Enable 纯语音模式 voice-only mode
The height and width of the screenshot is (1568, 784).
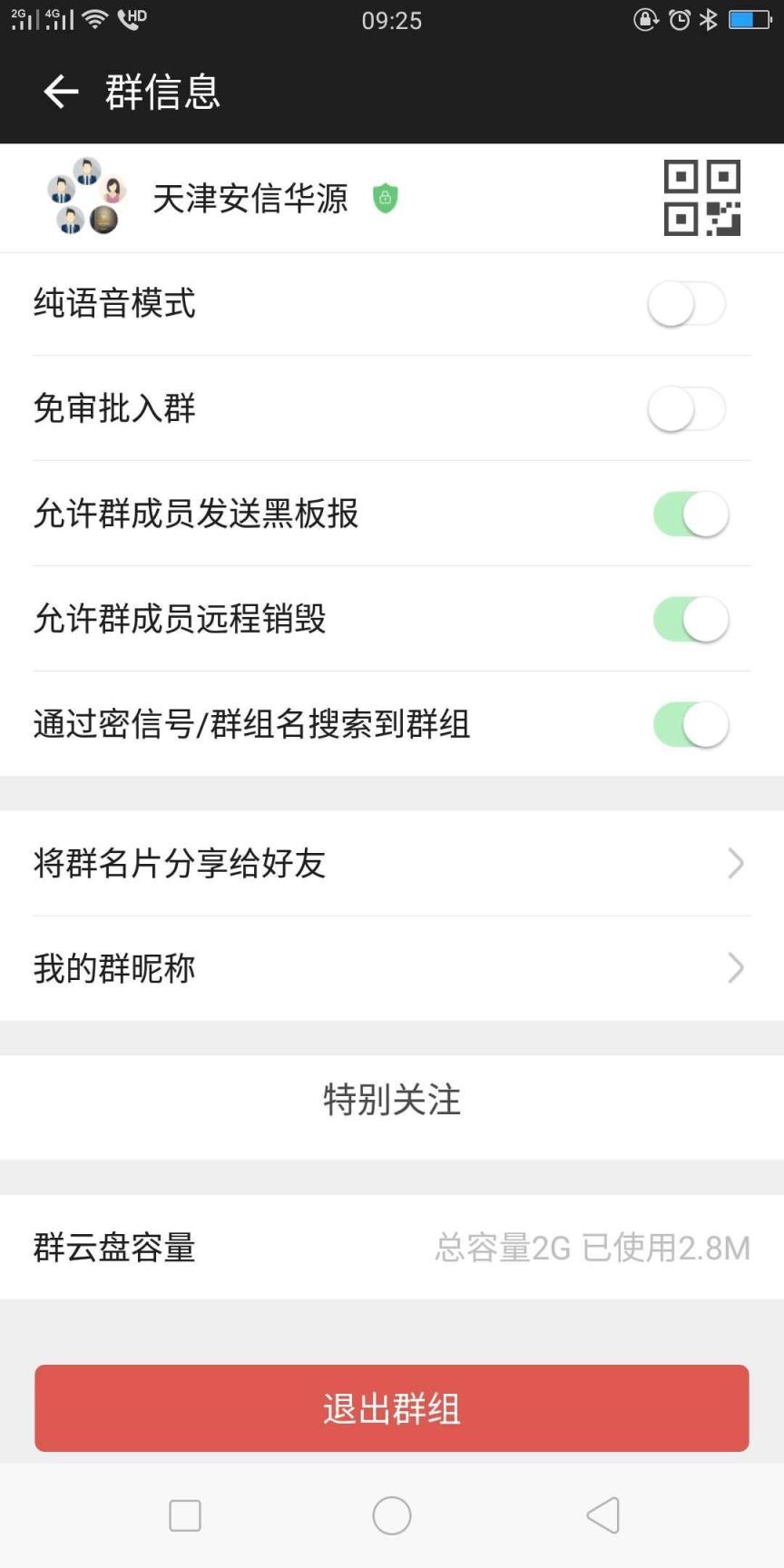point(687,304)
